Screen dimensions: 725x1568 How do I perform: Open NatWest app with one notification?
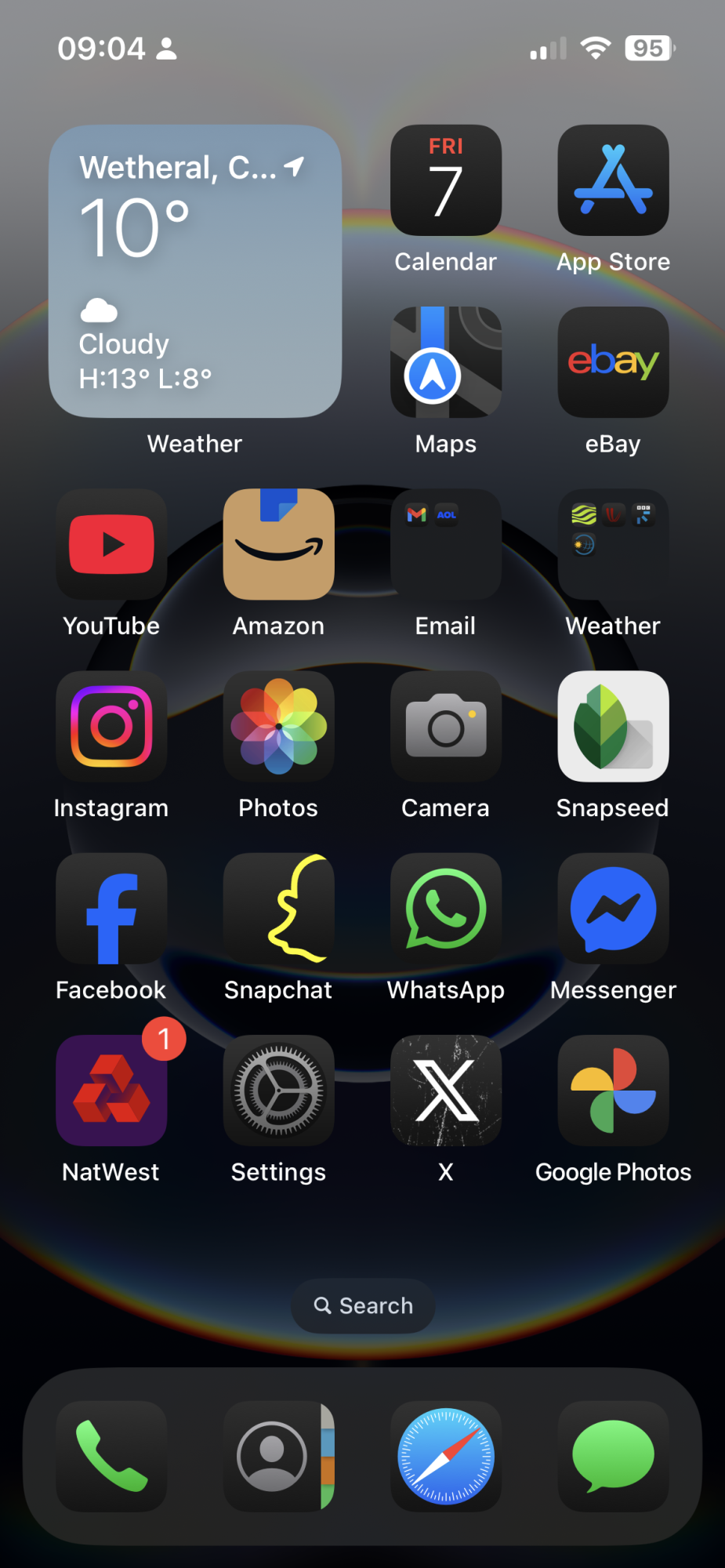pyautogui.click(x=111, y=1090)
